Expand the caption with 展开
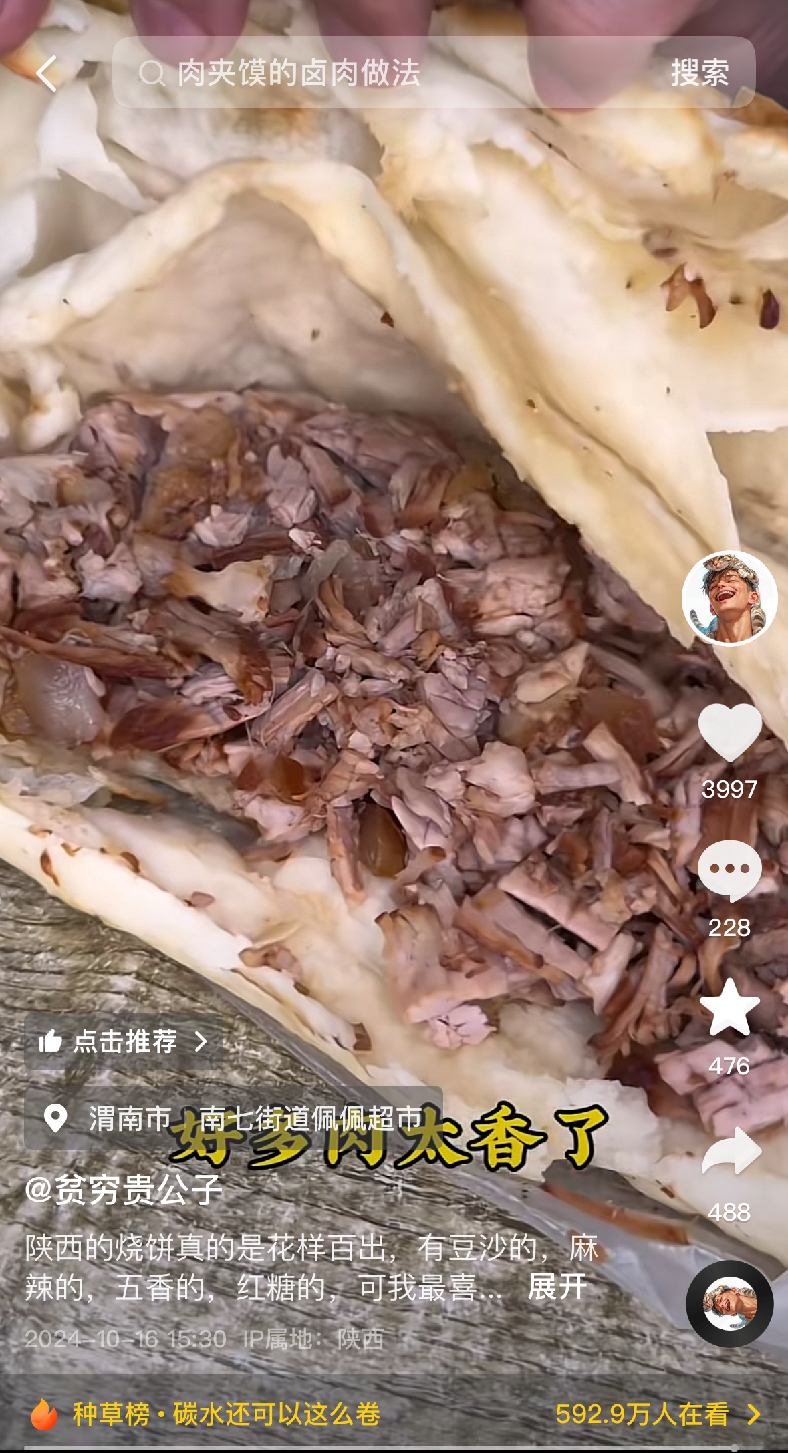Viewport: 788px width, 1453px height. click(557, 1286)
